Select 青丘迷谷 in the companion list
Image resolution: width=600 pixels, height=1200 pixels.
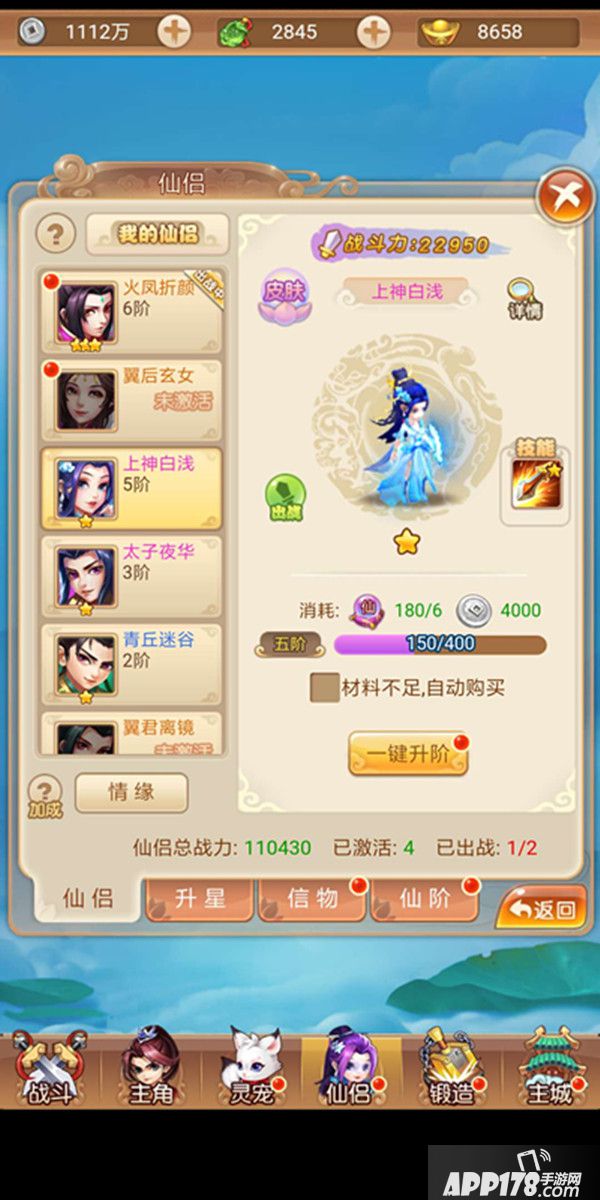point(132,664)
